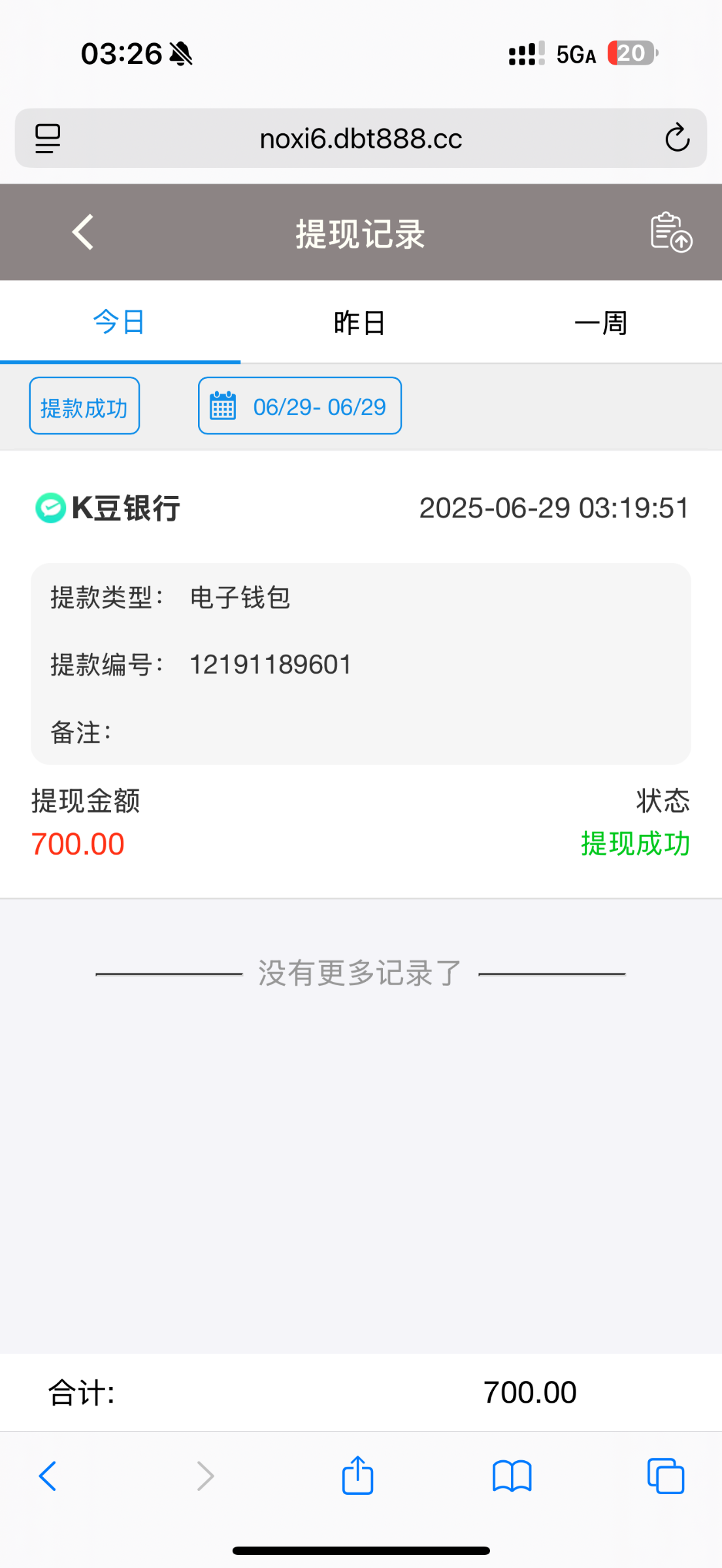Tap the noxi6.dbt888.cc address bar
This screenshot has height=1568, width=722.
361,138
